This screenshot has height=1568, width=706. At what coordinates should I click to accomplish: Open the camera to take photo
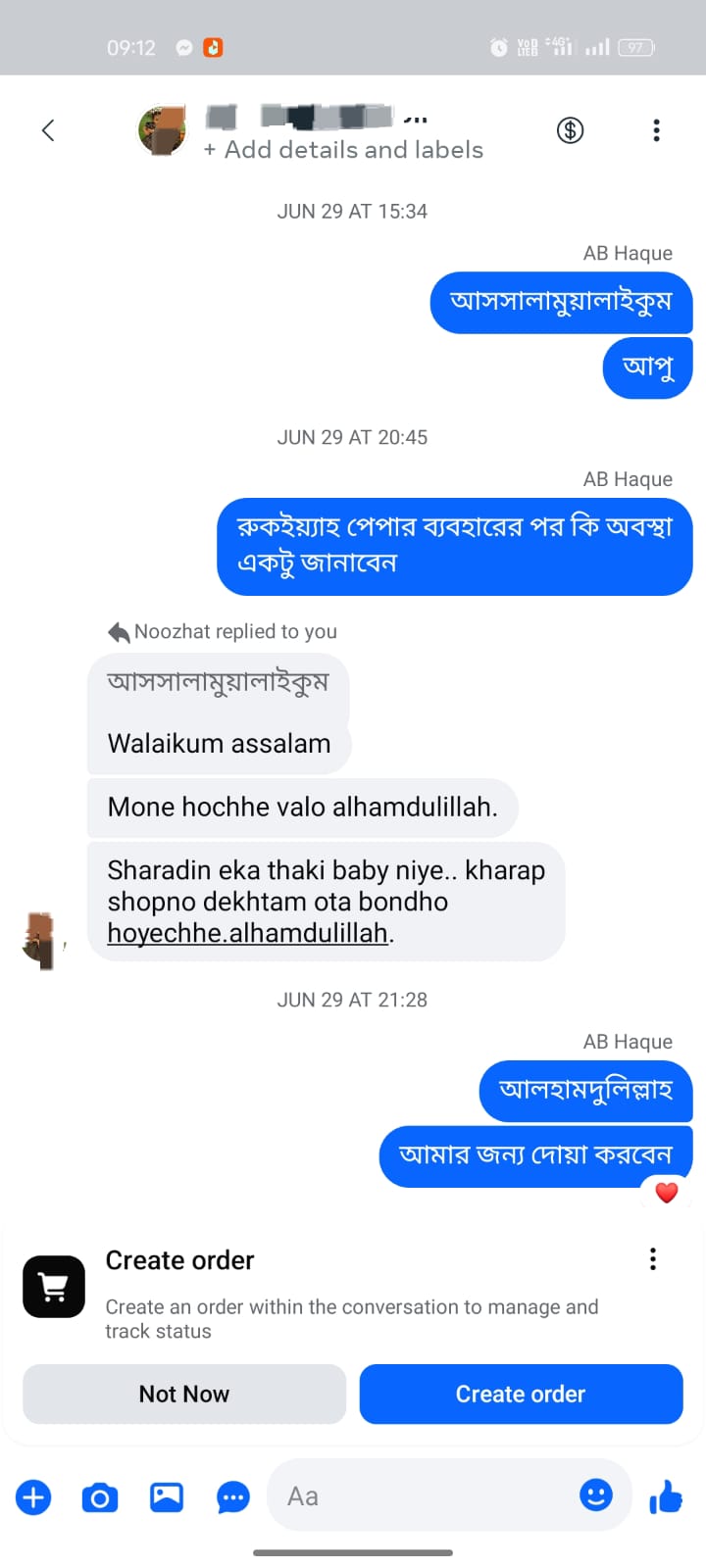tap(100, 1497)
